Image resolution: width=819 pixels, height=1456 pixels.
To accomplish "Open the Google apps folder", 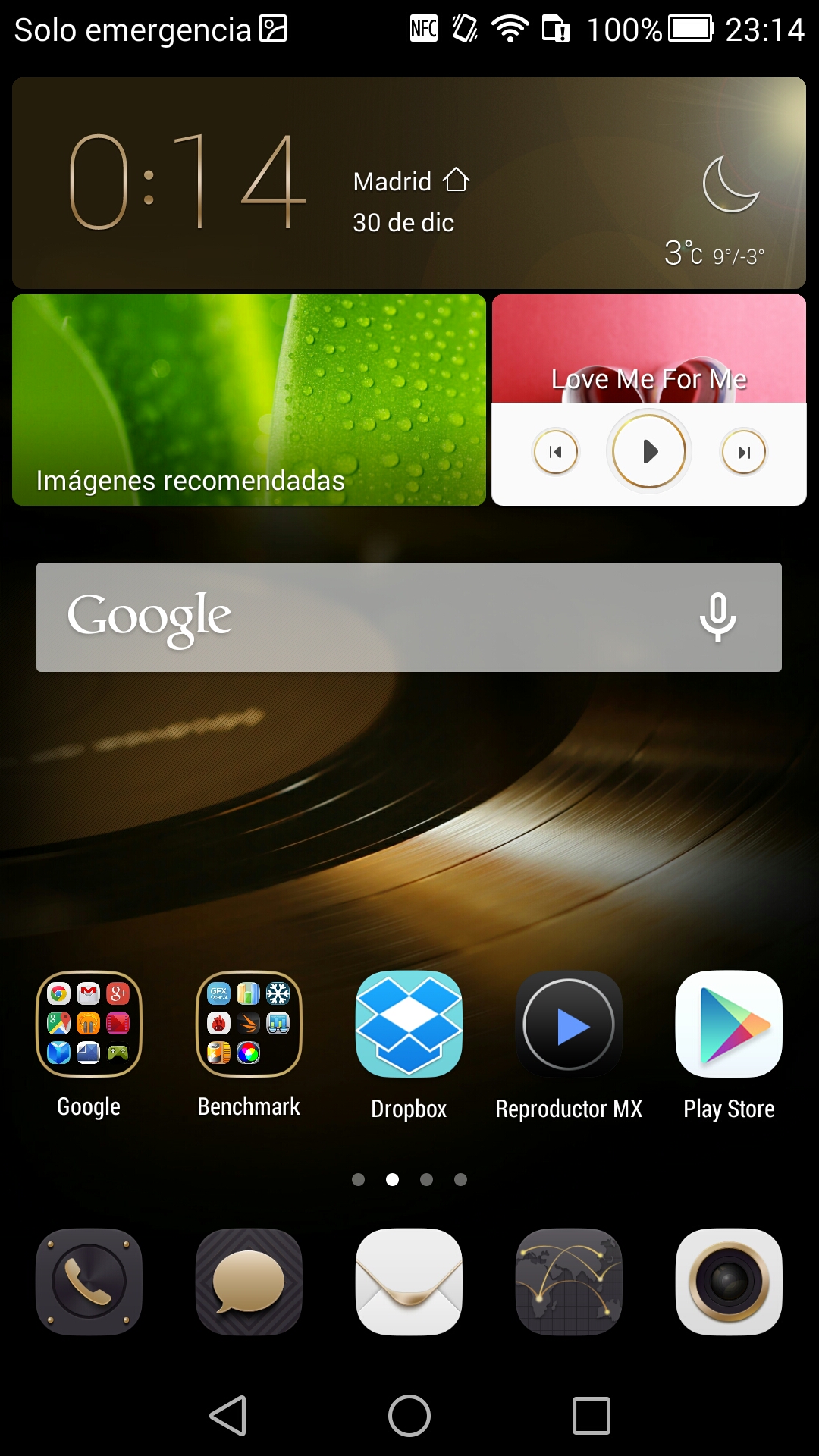I will coord(89,1025).
